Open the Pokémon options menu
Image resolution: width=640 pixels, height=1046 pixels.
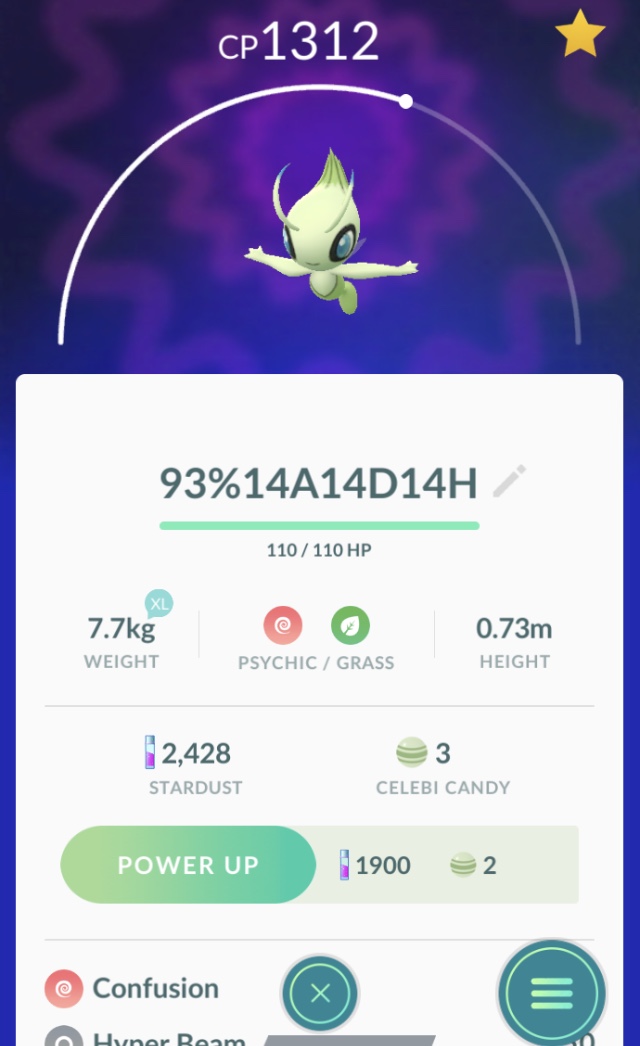tap(551, 994)
